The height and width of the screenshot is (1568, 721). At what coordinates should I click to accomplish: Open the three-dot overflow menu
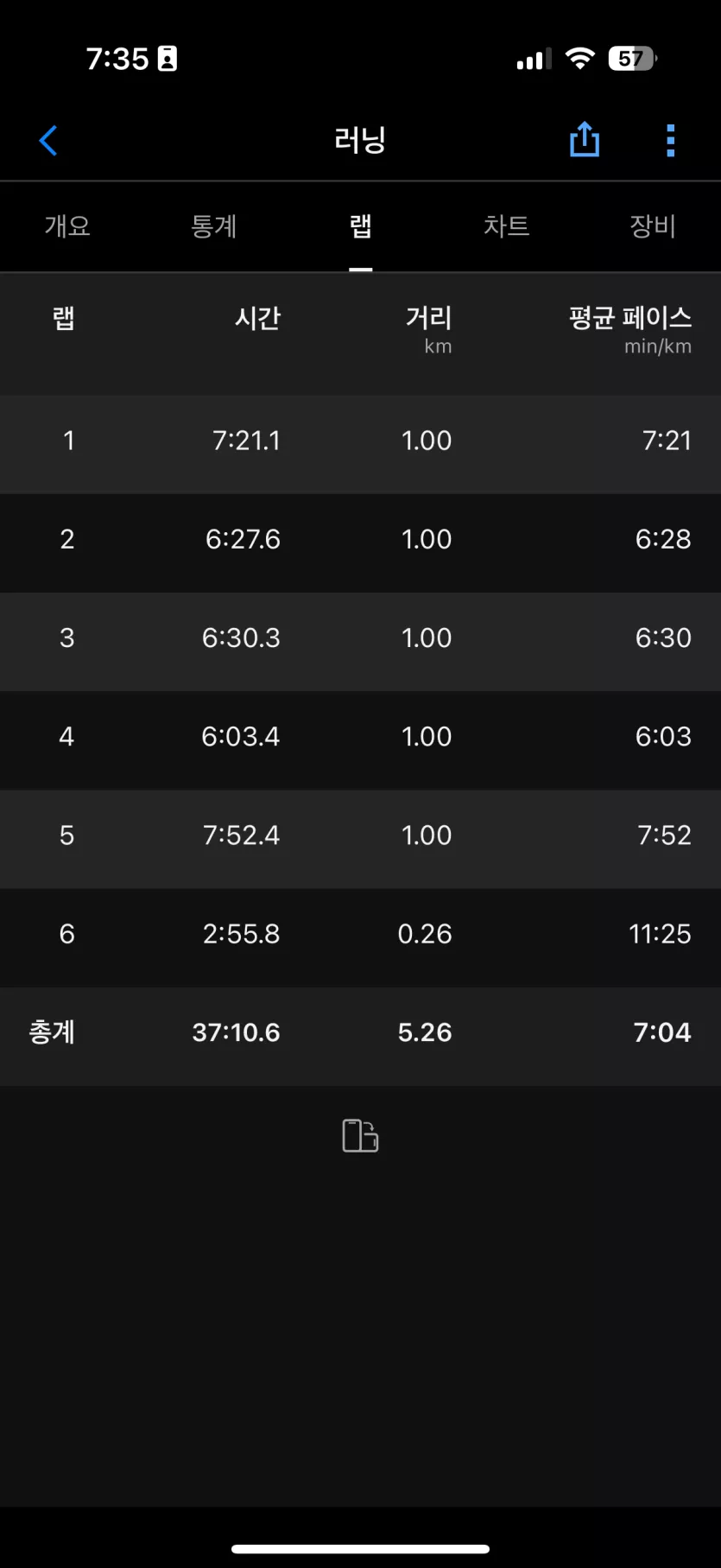coord(671,141)
